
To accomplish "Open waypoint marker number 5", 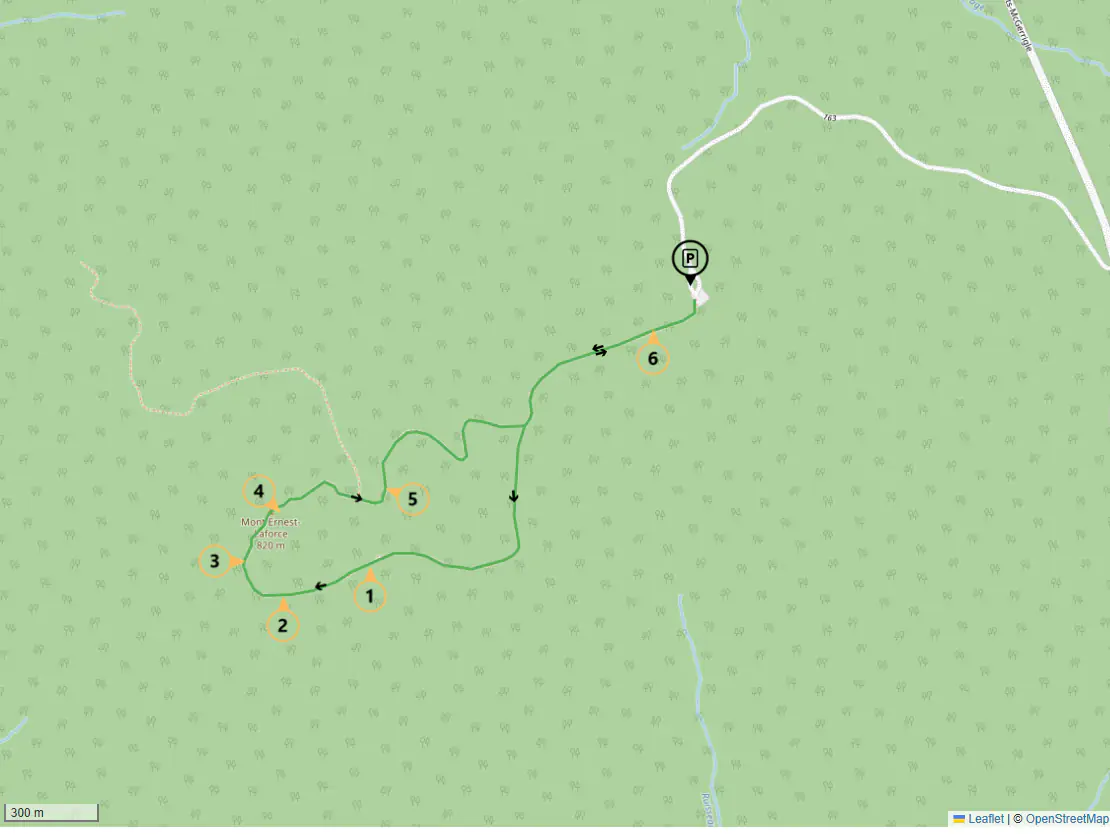I will [x=412, y=498].
